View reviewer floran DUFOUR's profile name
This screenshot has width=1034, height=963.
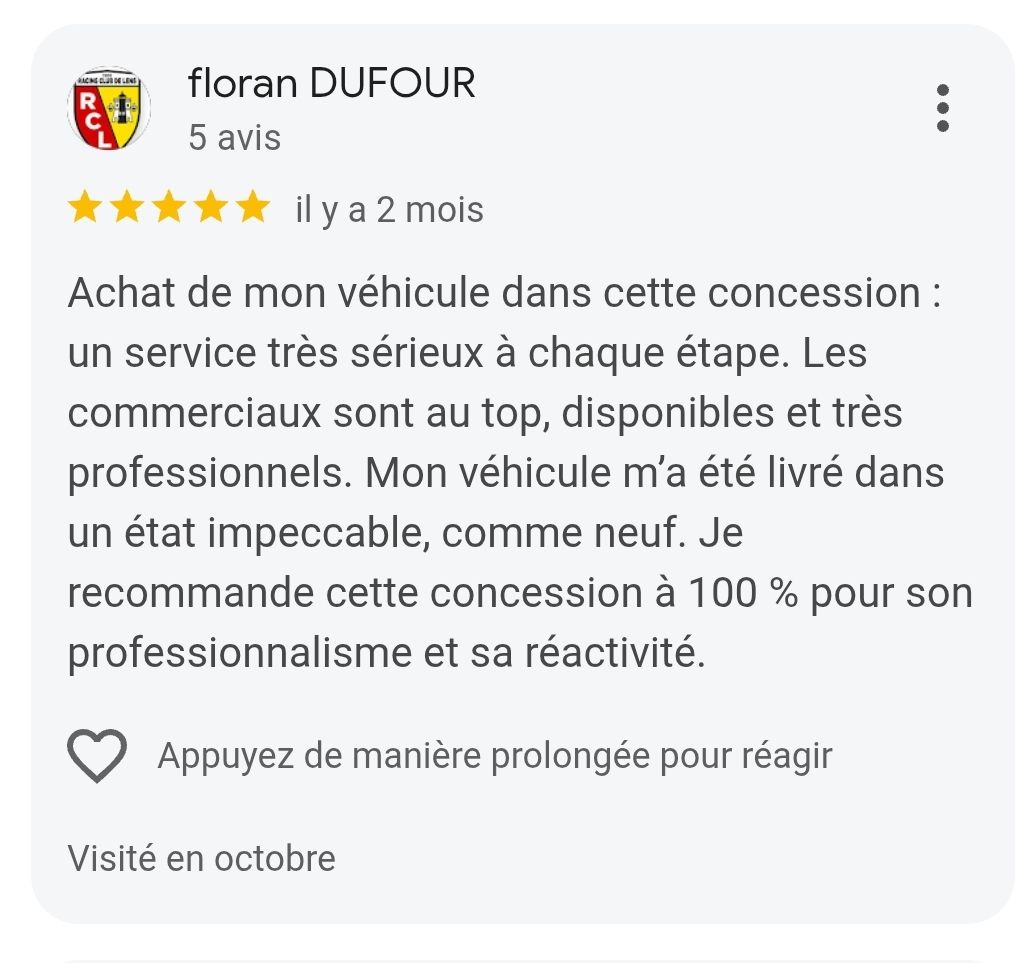(x=331, y=84)
